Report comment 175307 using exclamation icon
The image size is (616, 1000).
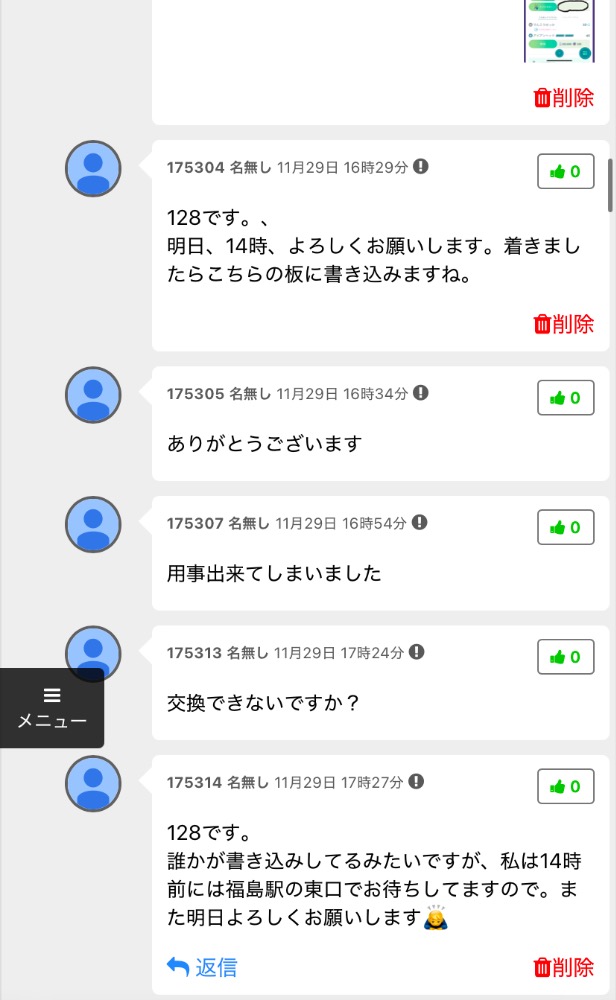420,522
